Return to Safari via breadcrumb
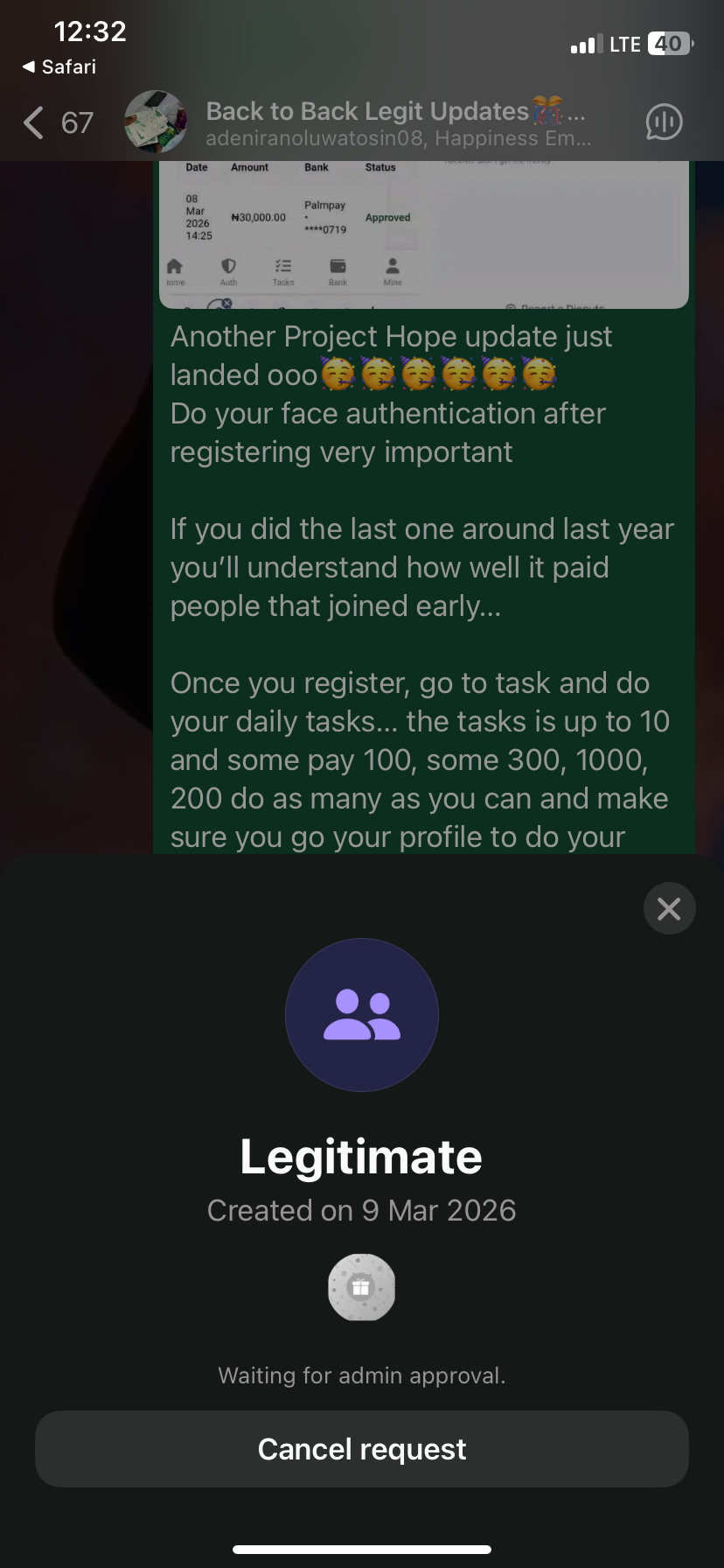 pyautogui.click(x=59, y=66)
